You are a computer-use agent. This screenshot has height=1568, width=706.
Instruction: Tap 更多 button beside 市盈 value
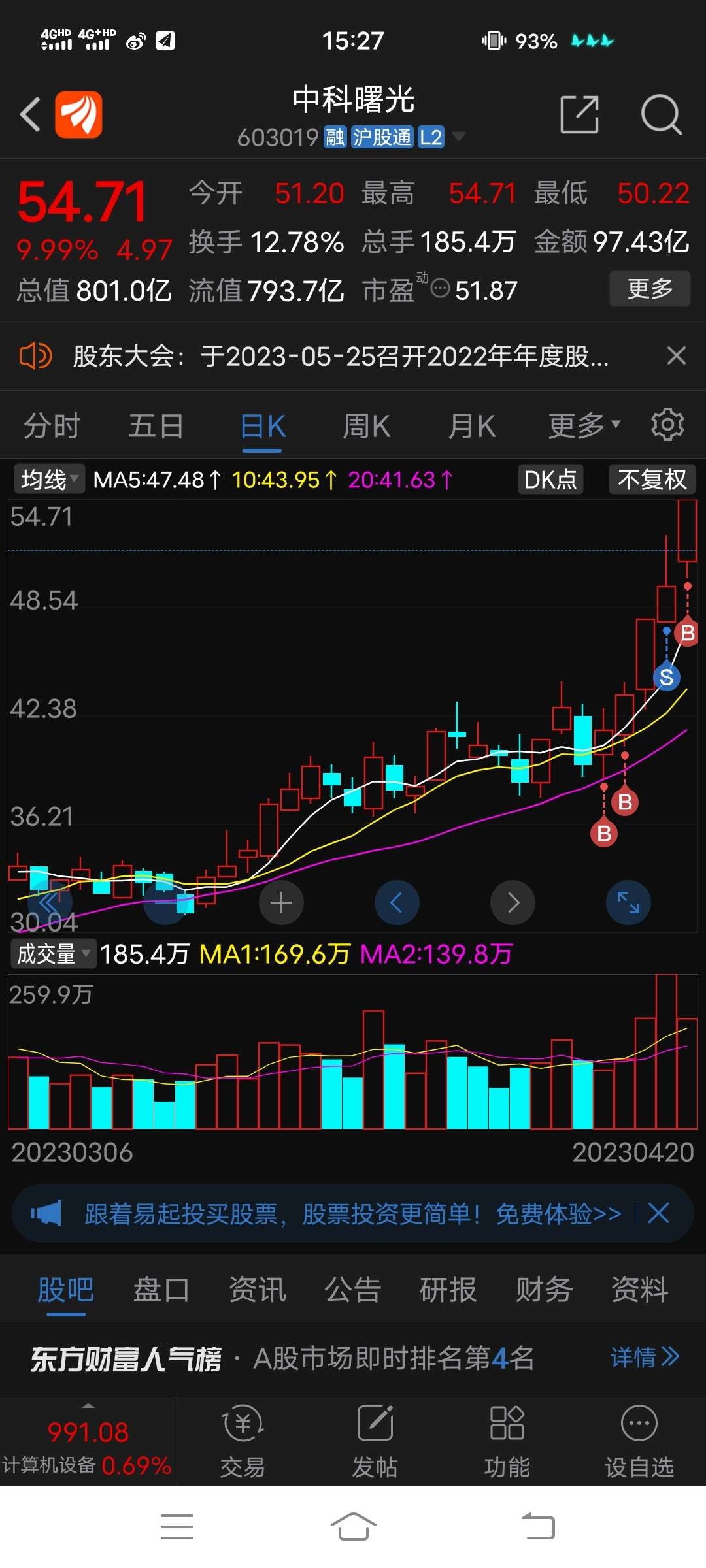point(650,289)
